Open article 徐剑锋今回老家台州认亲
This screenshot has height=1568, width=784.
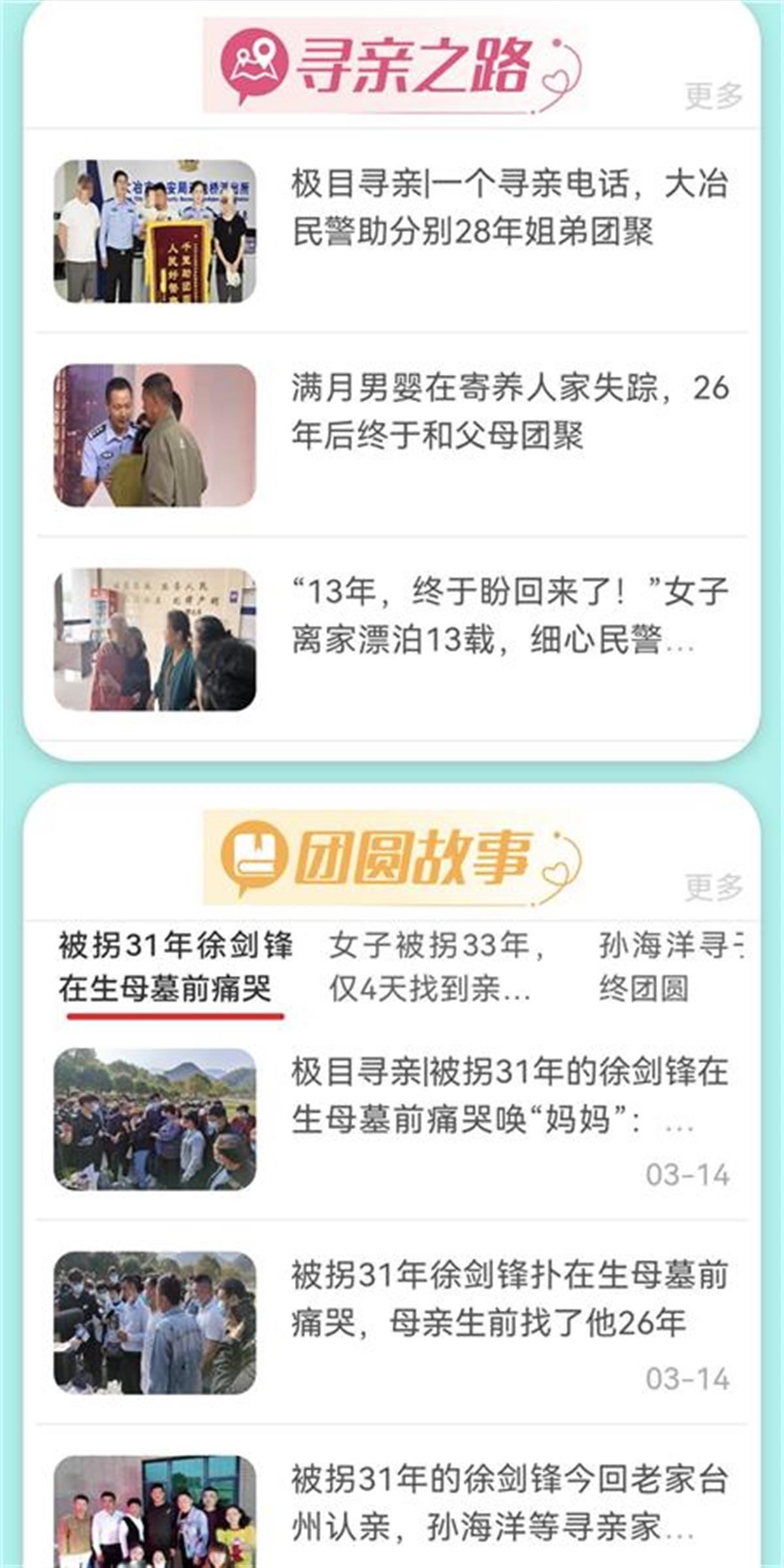508,1503
